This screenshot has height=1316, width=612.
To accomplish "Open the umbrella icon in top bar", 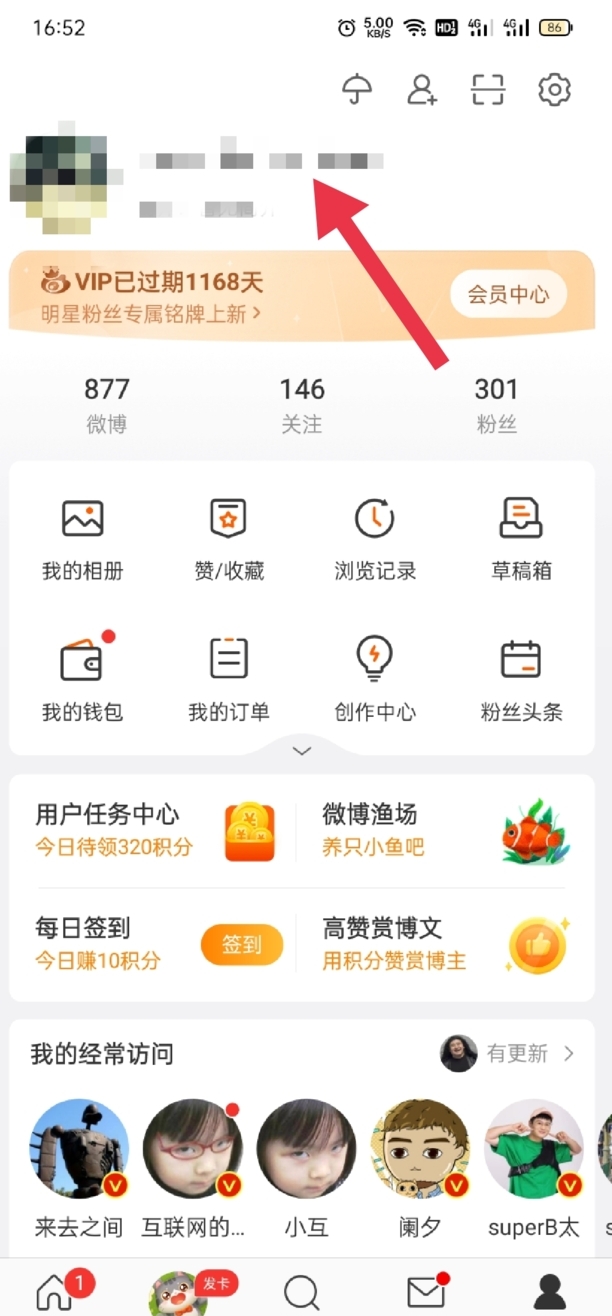I will click(x=357, y=90).
